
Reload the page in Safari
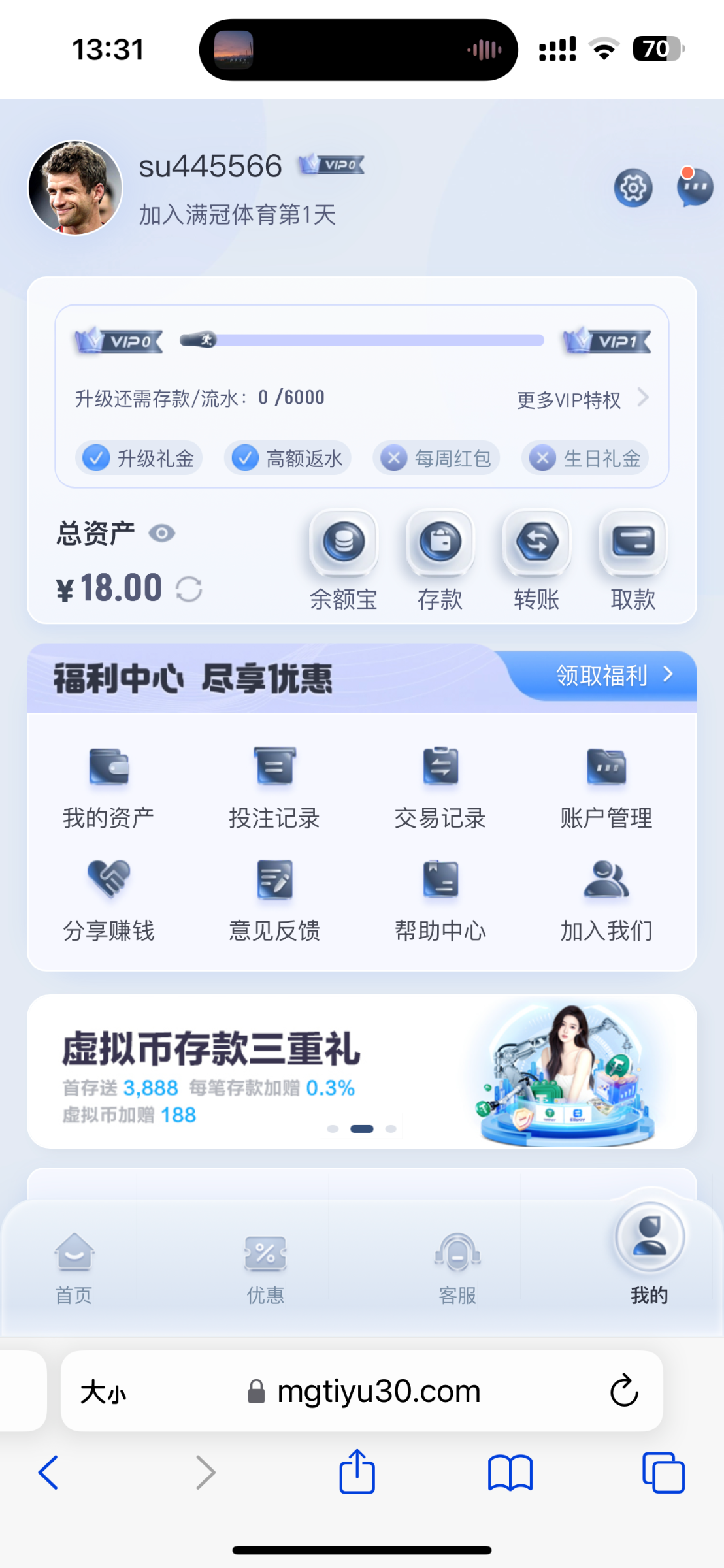tap(624, 1390)
